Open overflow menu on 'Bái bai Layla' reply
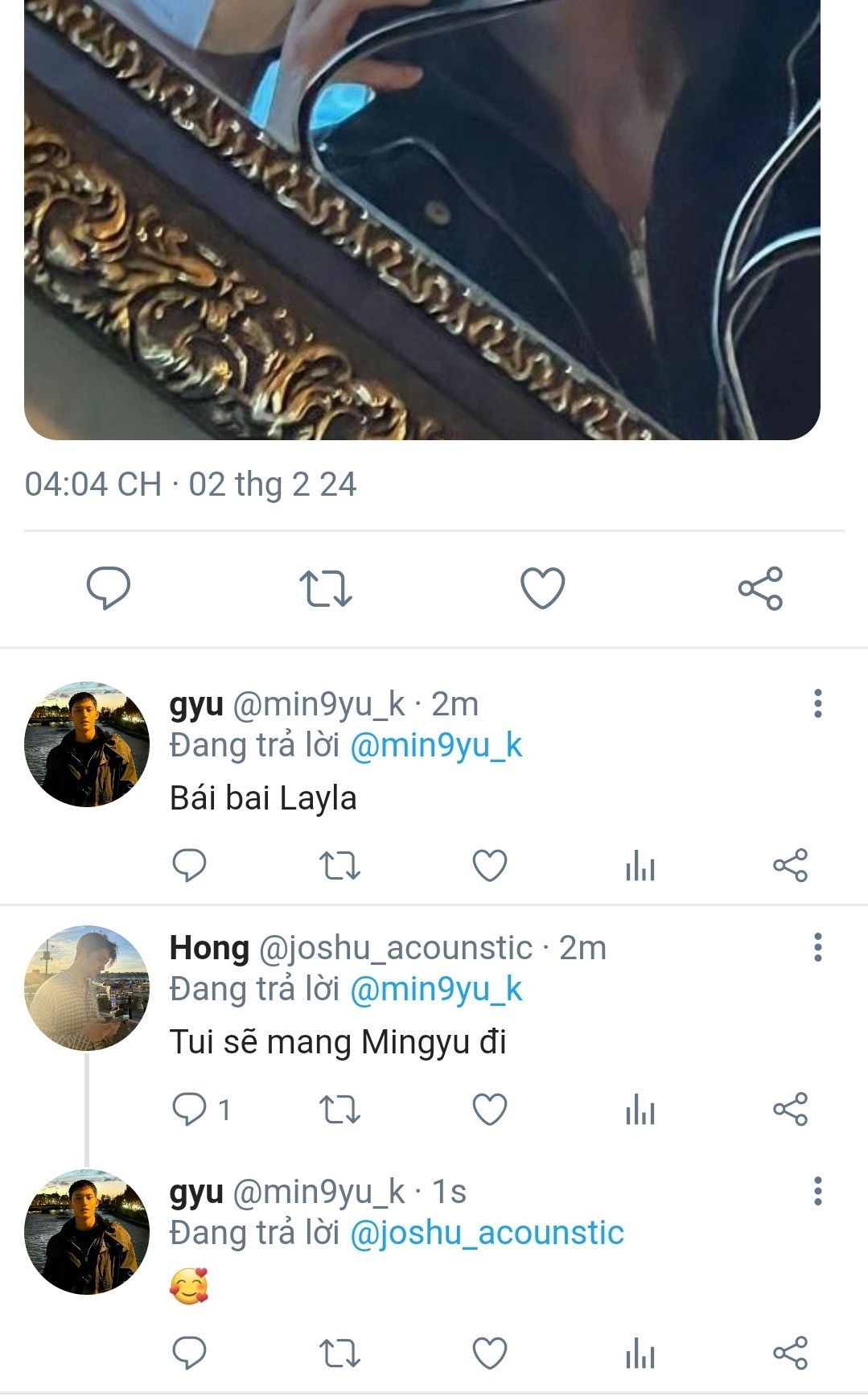This screenshot has height=1397, width=868. [817, 703]
